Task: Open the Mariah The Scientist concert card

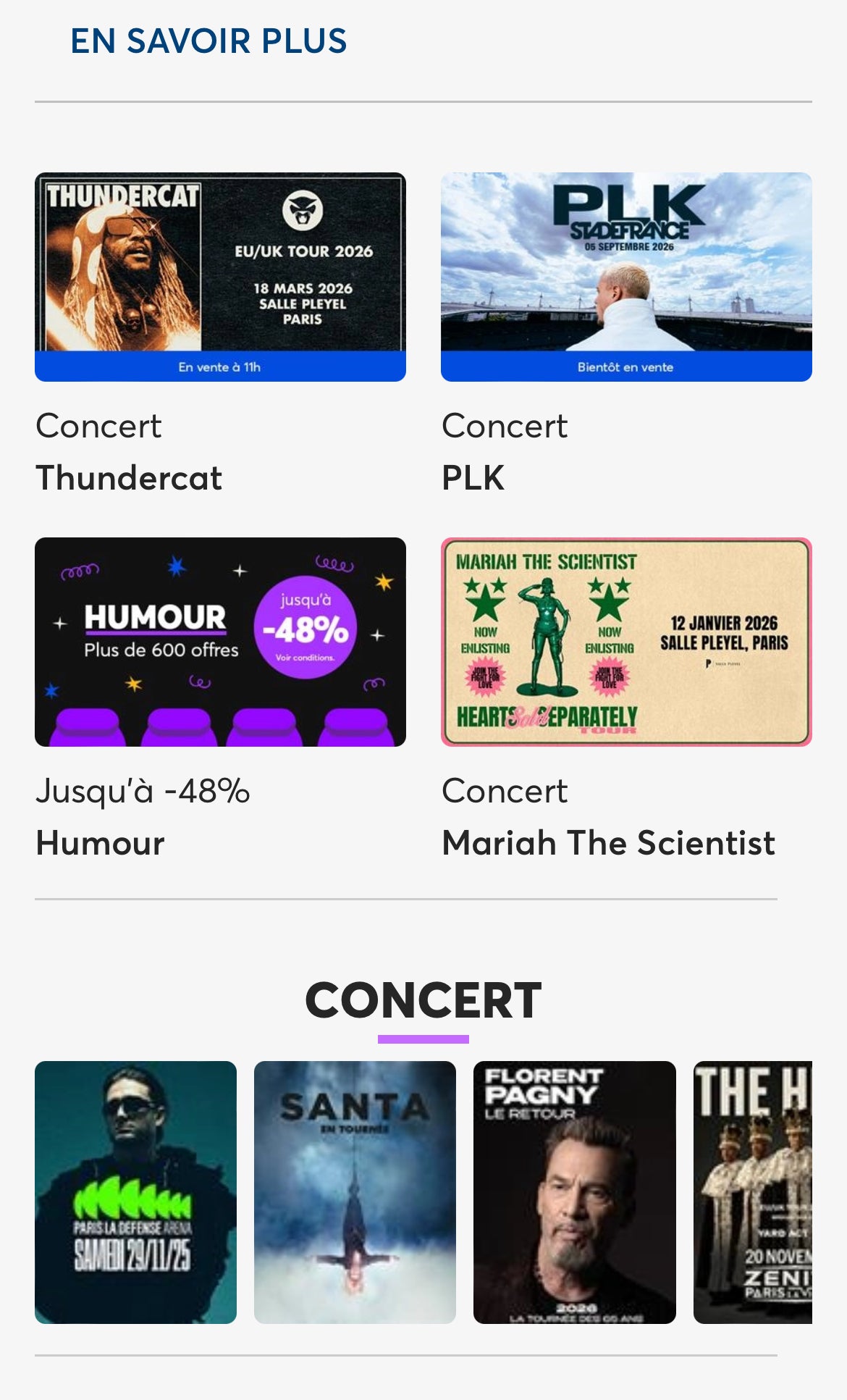Action: coord(626,642)
